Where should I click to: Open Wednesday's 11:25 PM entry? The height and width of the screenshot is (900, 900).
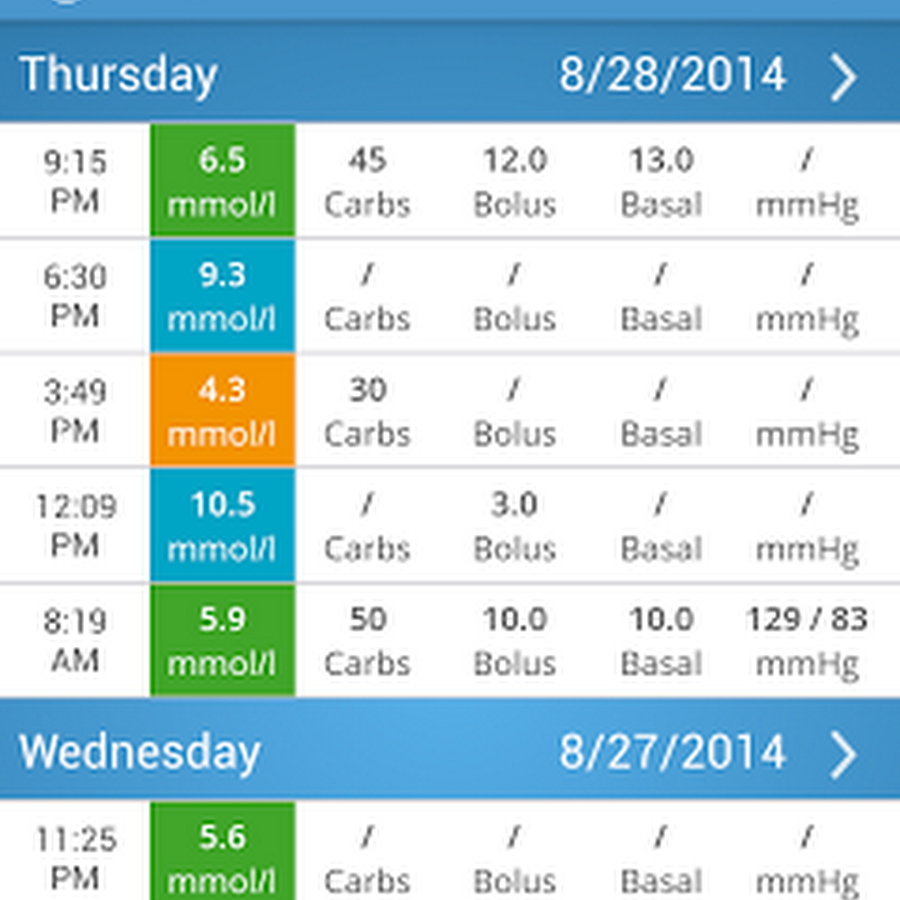click(x=450, y=856)
